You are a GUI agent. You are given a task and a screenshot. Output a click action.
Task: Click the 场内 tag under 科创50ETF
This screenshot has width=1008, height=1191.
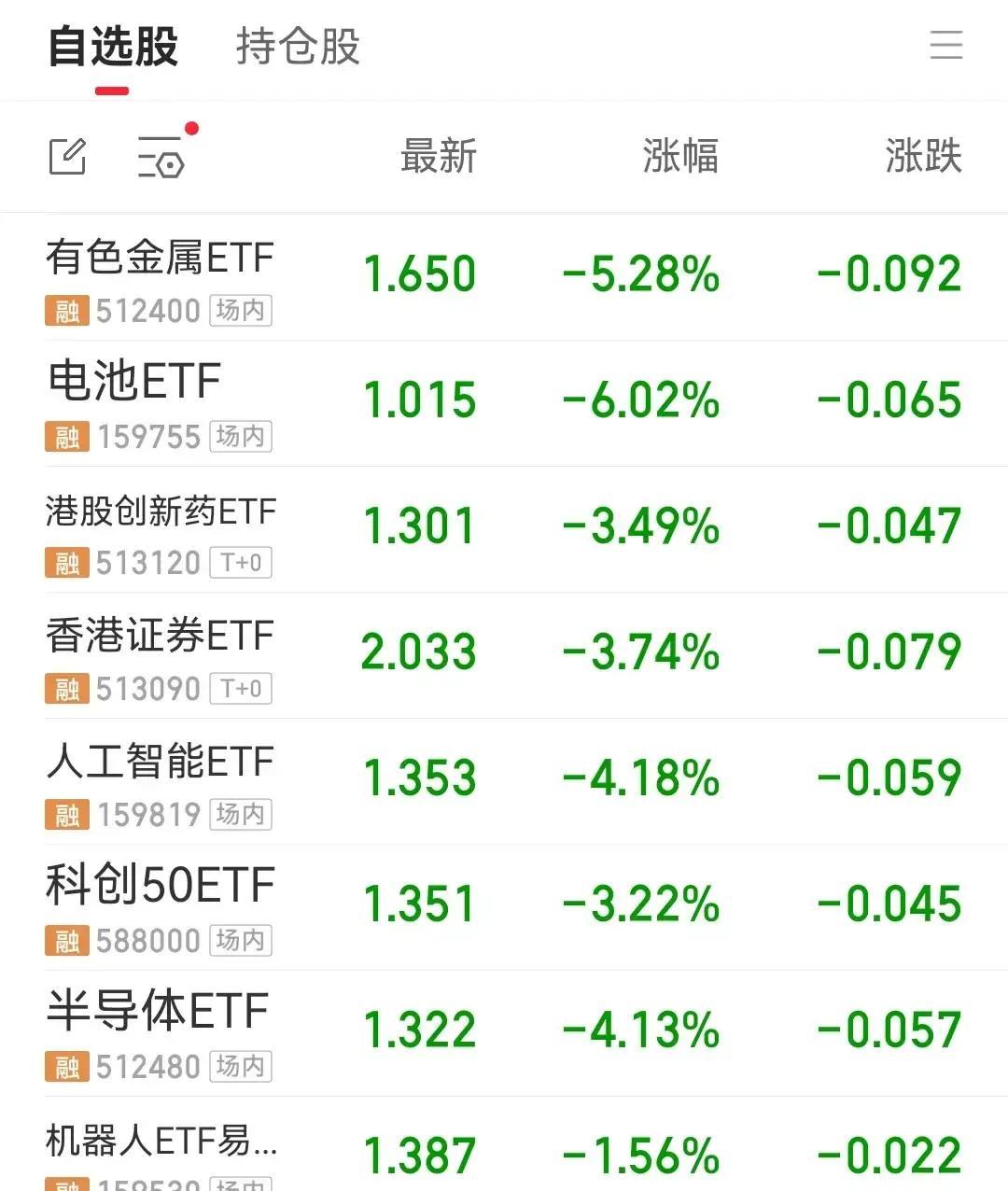tap(241, 940)
